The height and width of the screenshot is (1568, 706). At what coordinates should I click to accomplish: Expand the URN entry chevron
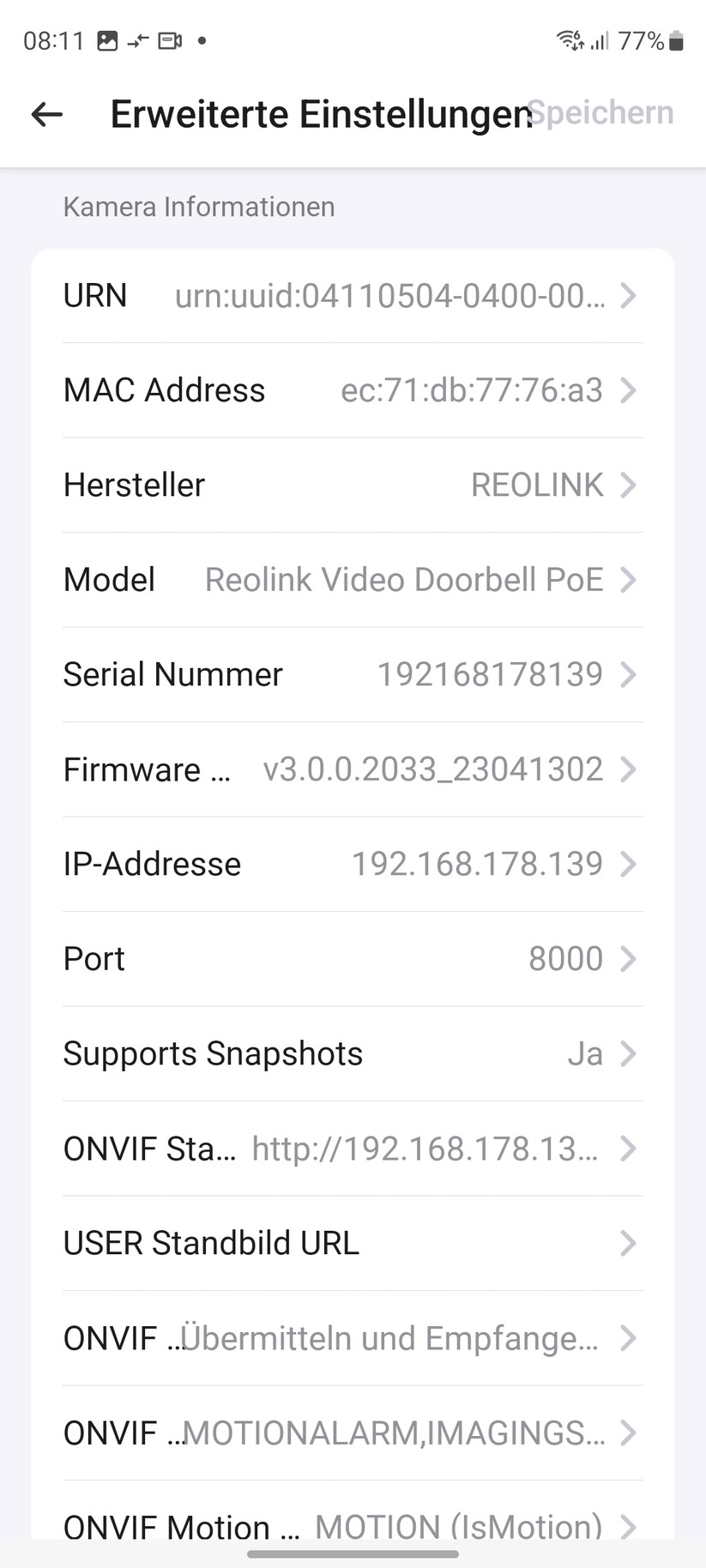(629, 296)
